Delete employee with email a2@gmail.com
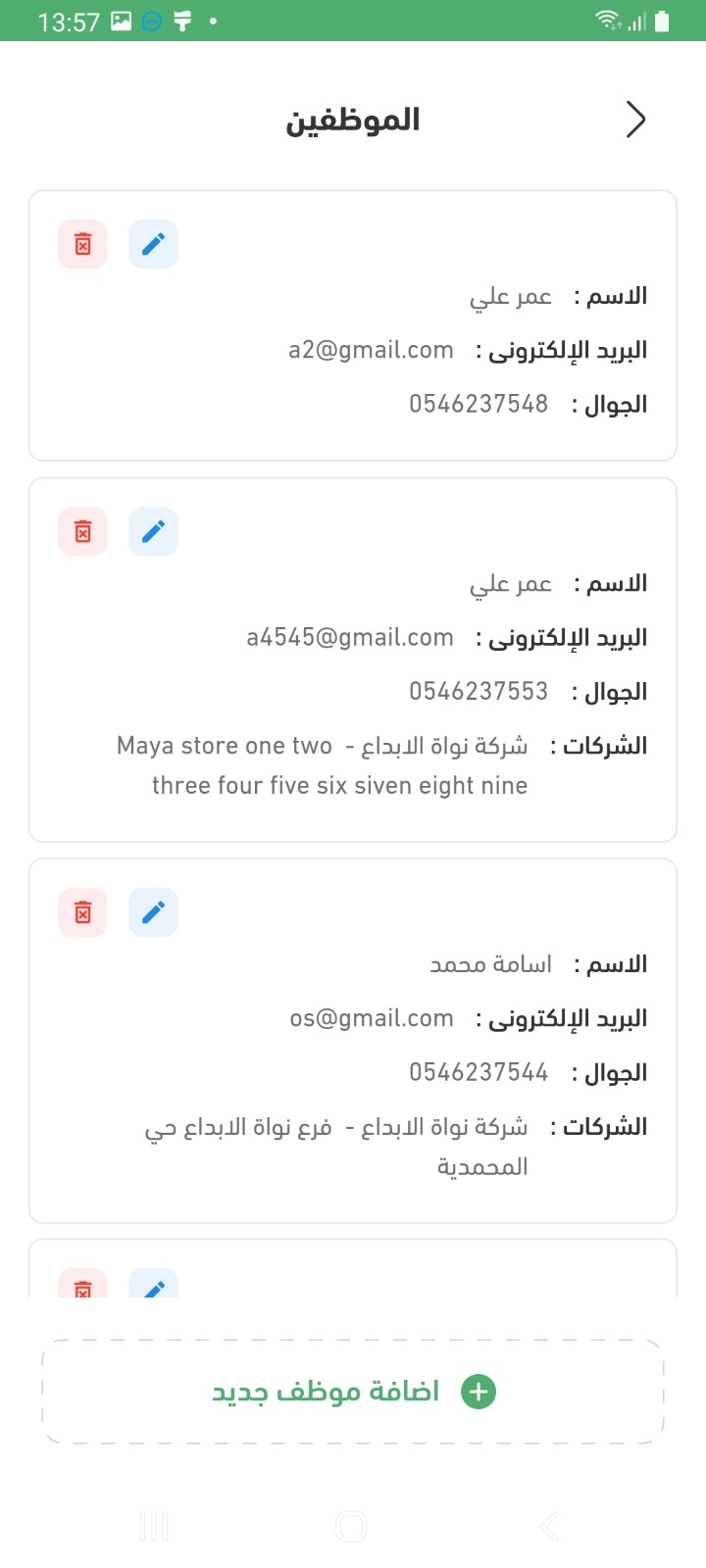706x1568 pixels. point(83,244)
